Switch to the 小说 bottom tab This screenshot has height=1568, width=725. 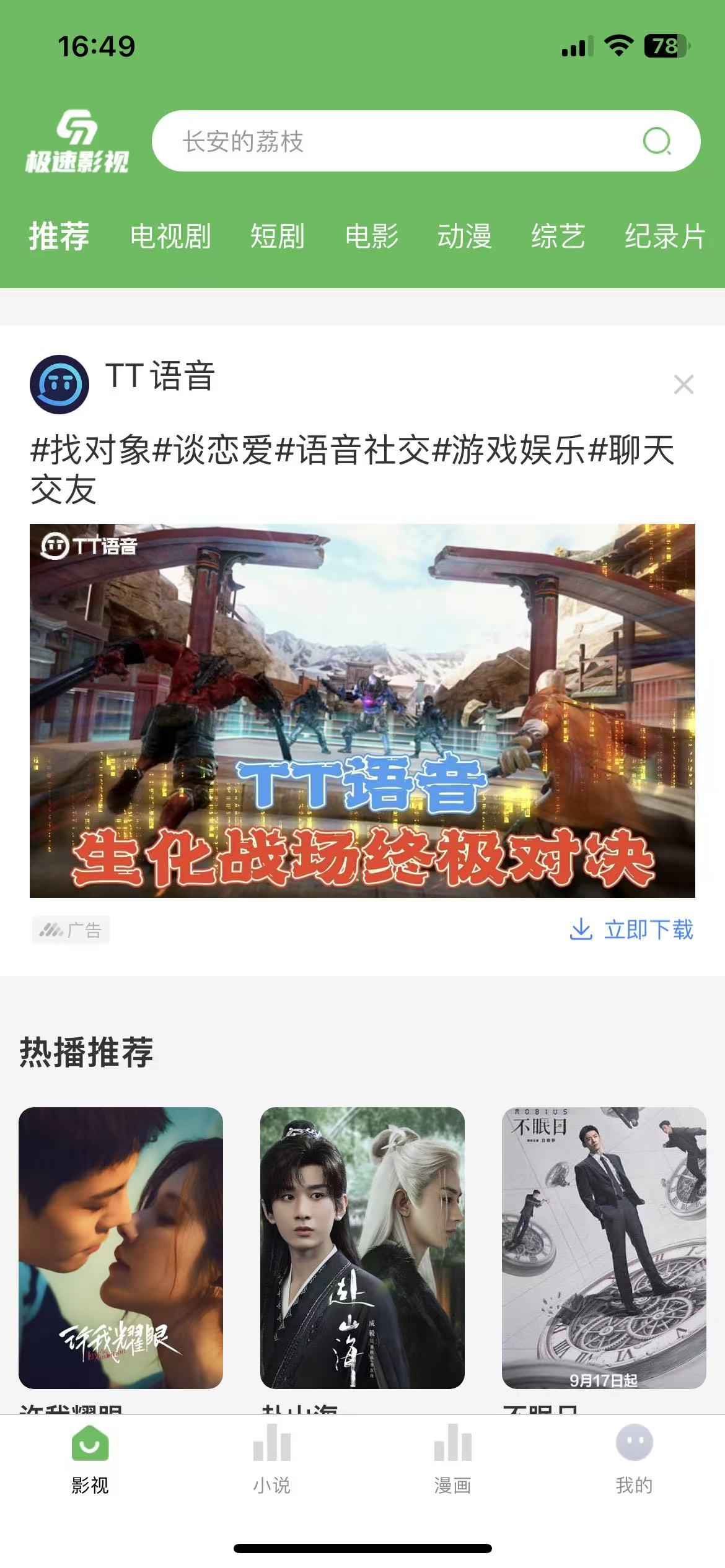(x=271, y=1459)
